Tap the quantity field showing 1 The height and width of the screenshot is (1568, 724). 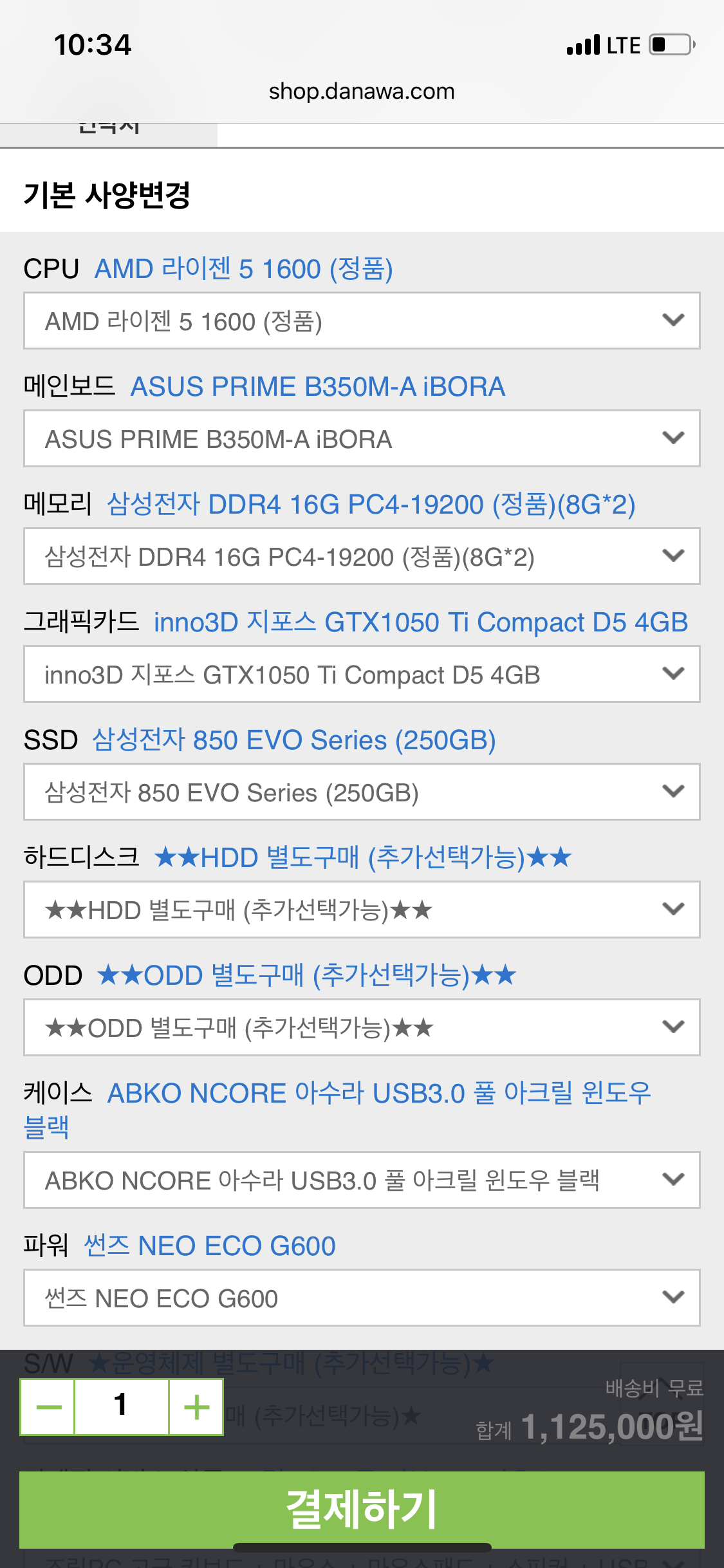122,1407
